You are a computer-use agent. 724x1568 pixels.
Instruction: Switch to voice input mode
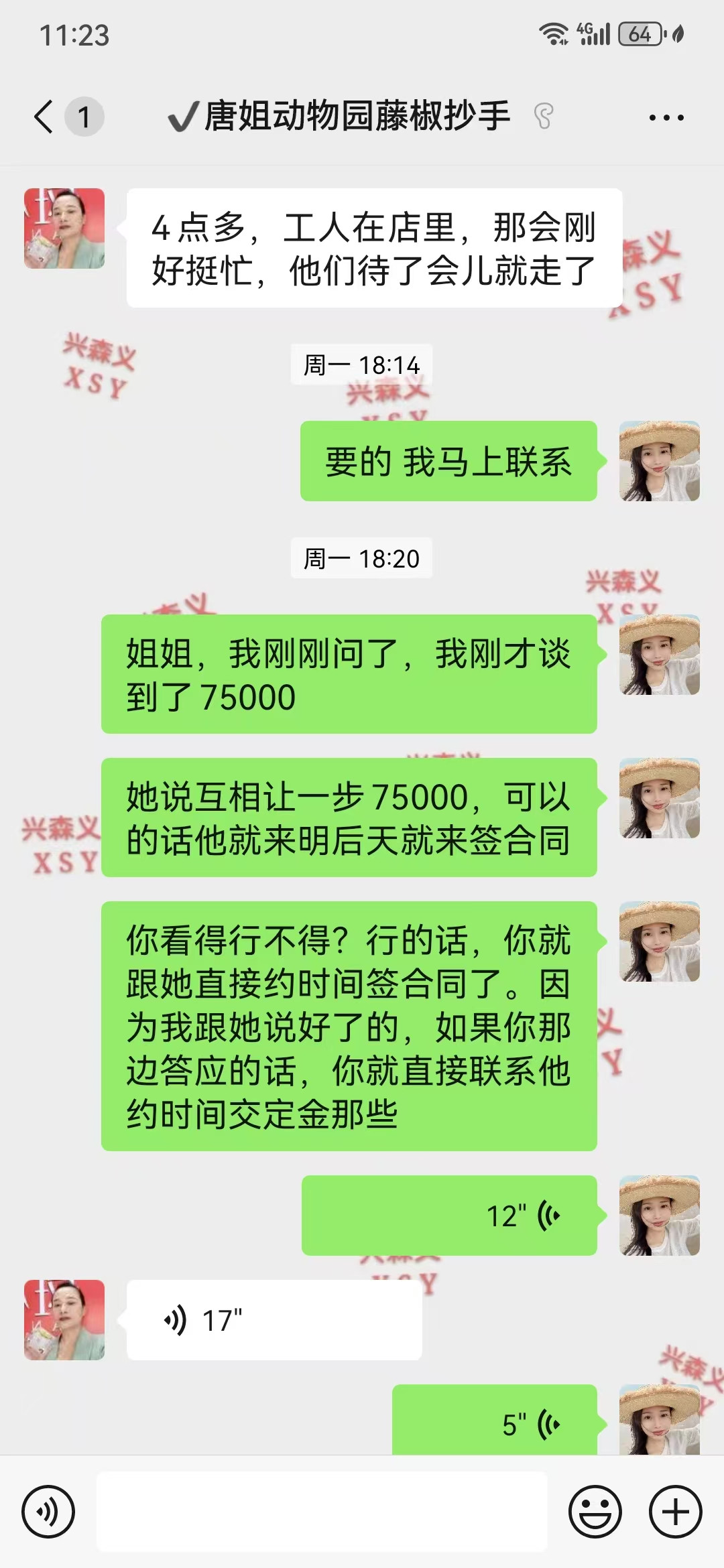pyautogui.click(x=48, y=1512)
